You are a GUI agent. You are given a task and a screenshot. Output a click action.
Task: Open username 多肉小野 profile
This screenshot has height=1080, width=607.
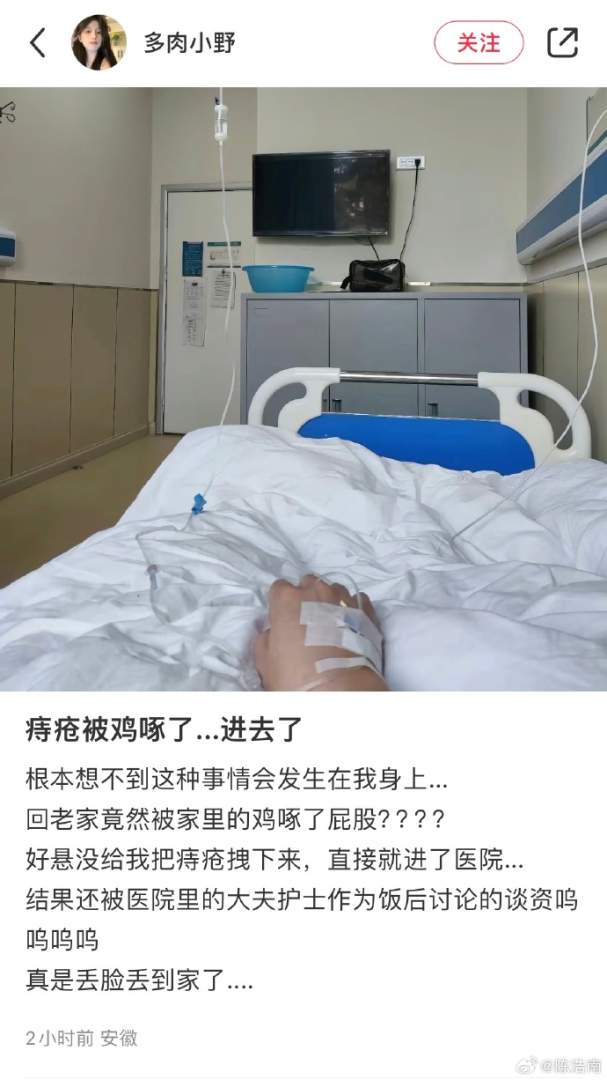click(x=189, y=43)
